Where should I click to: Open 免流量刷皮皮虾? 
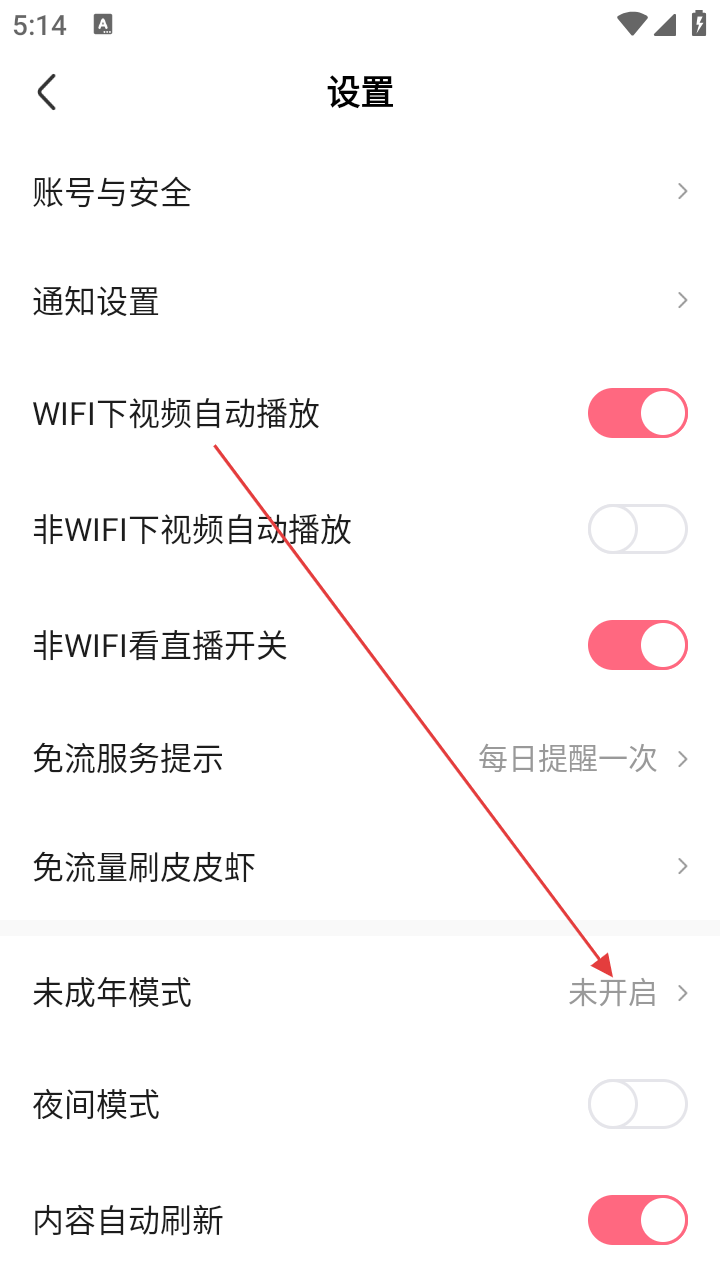(x=360, y=867)
